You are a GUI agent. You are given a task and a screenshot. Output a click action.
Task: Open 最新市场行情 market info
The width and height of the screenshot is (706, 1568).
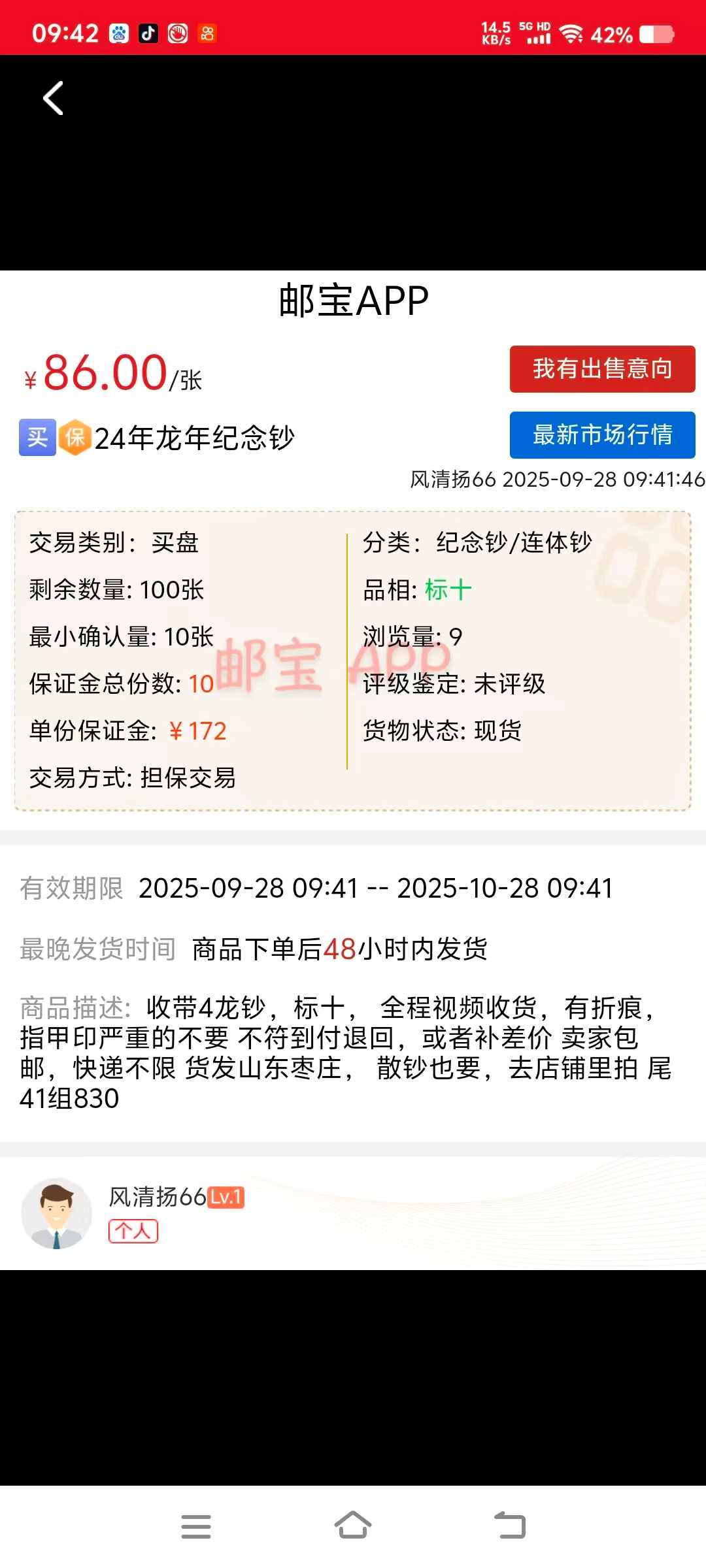point(602,435)
